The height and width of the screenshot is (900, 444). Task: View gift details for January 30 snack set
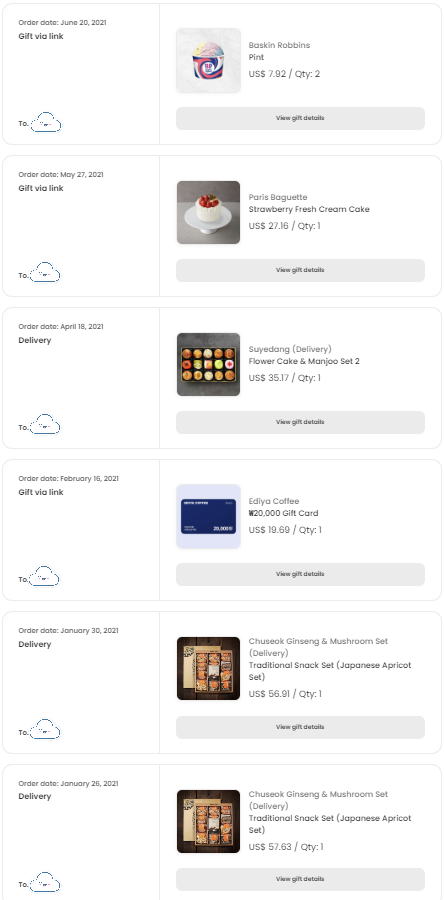300,727
